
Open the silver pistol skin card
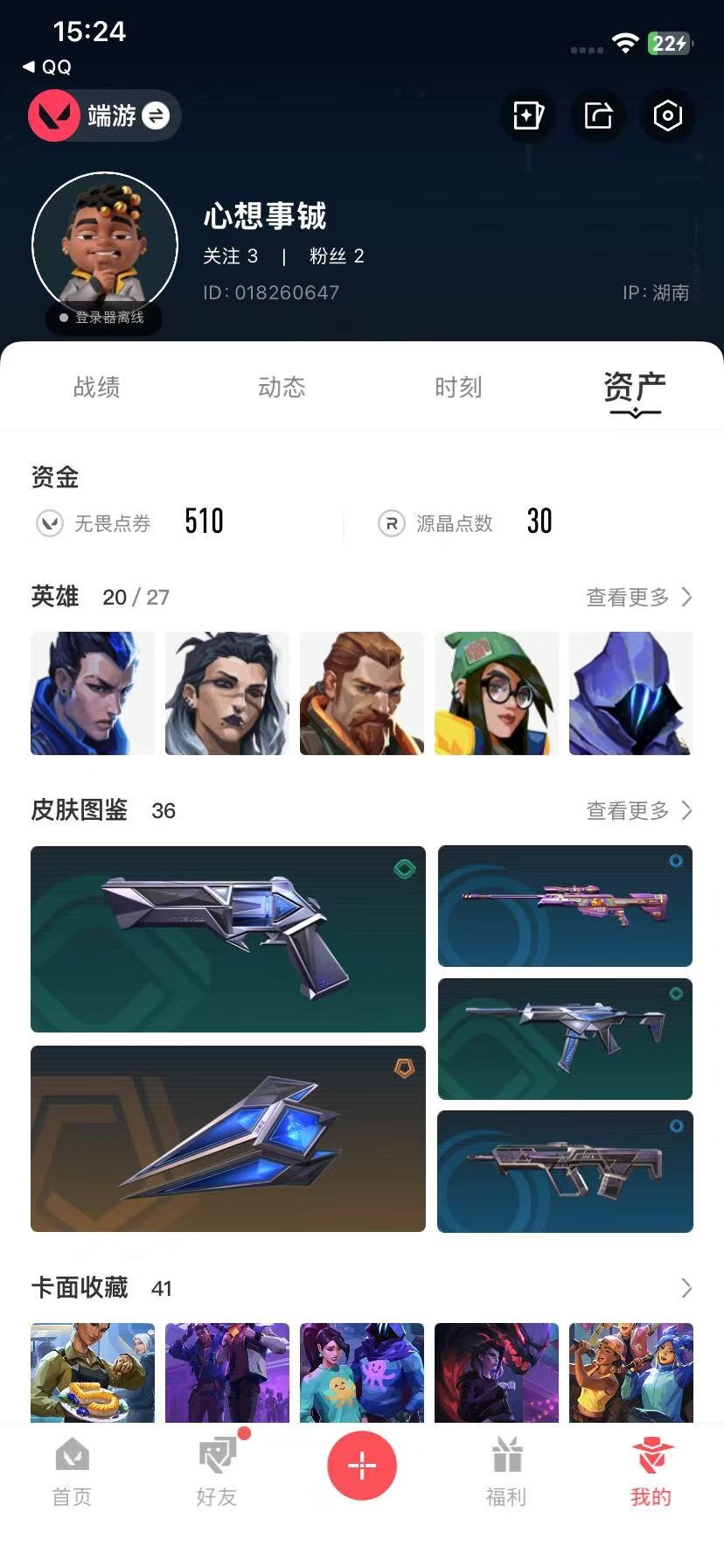click(x=228, y=939)
